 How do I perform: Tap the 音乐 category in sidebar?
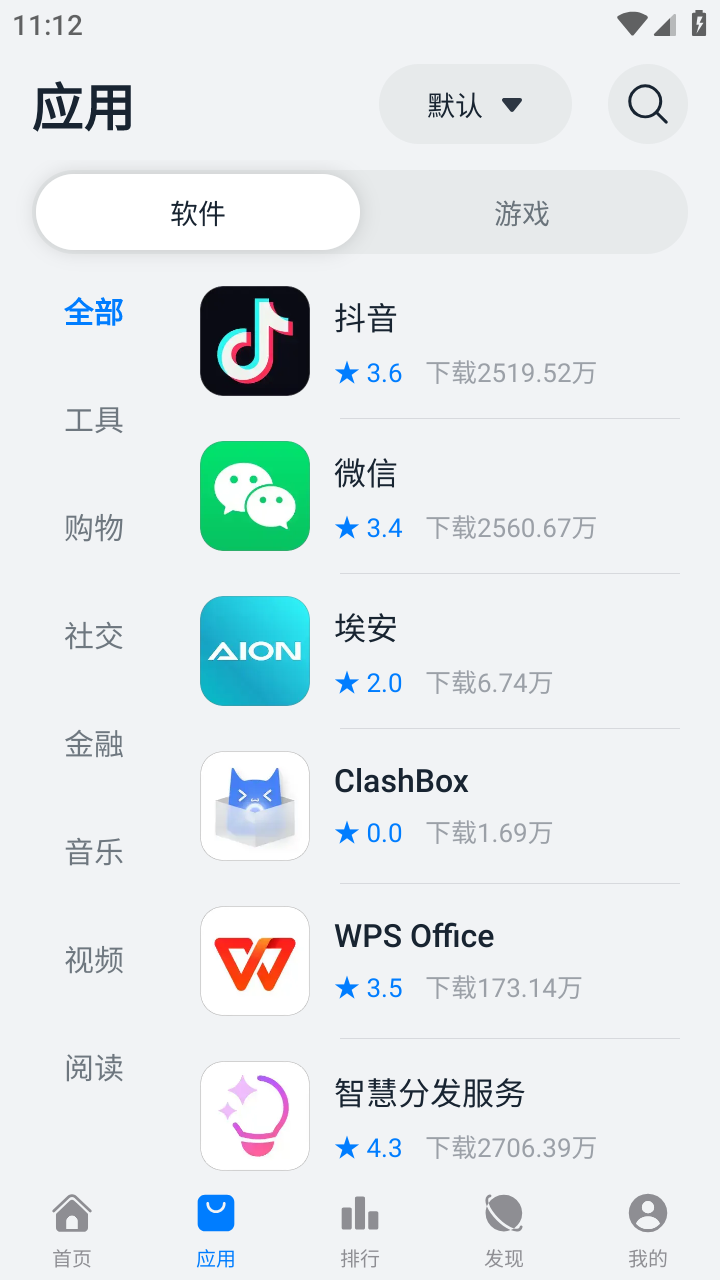[94, 852]
